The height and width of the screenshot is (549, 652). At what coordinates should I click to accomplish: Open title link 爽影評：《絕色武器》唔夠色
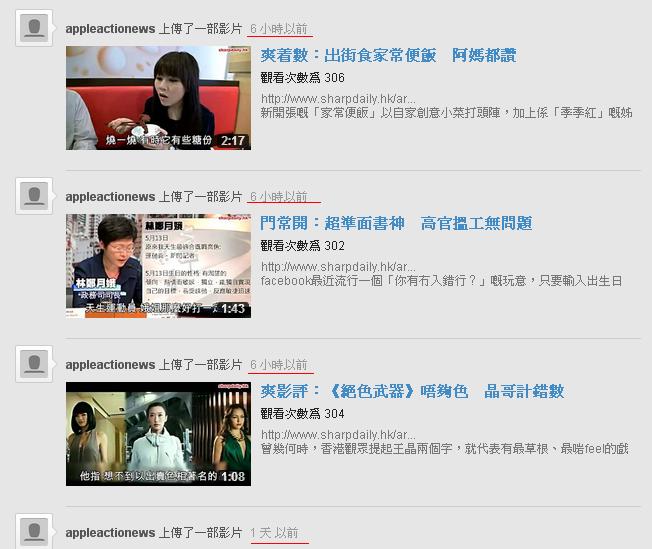412,391
